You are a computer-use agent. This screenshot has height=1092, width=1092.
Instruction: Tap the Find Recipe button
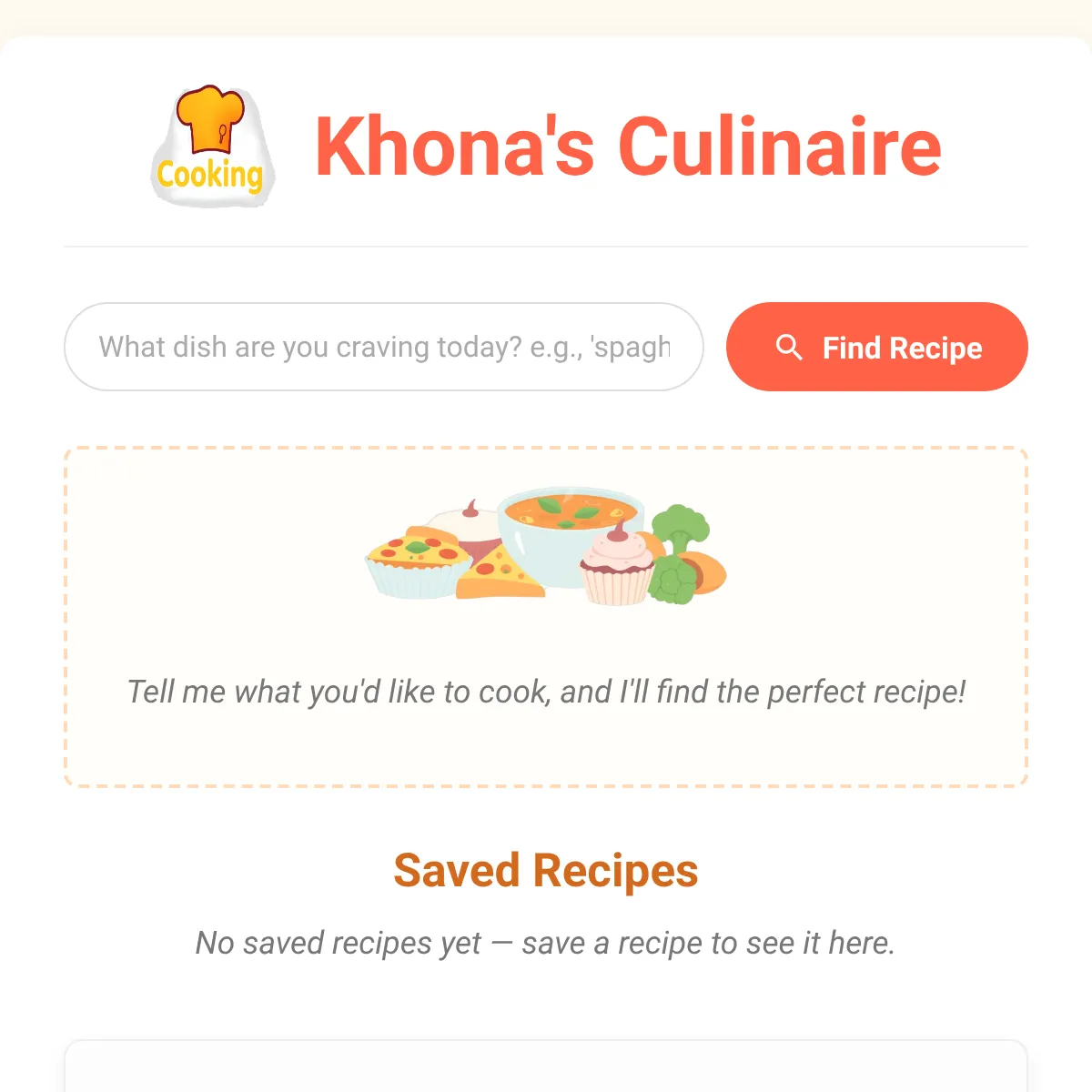(876, 347)
